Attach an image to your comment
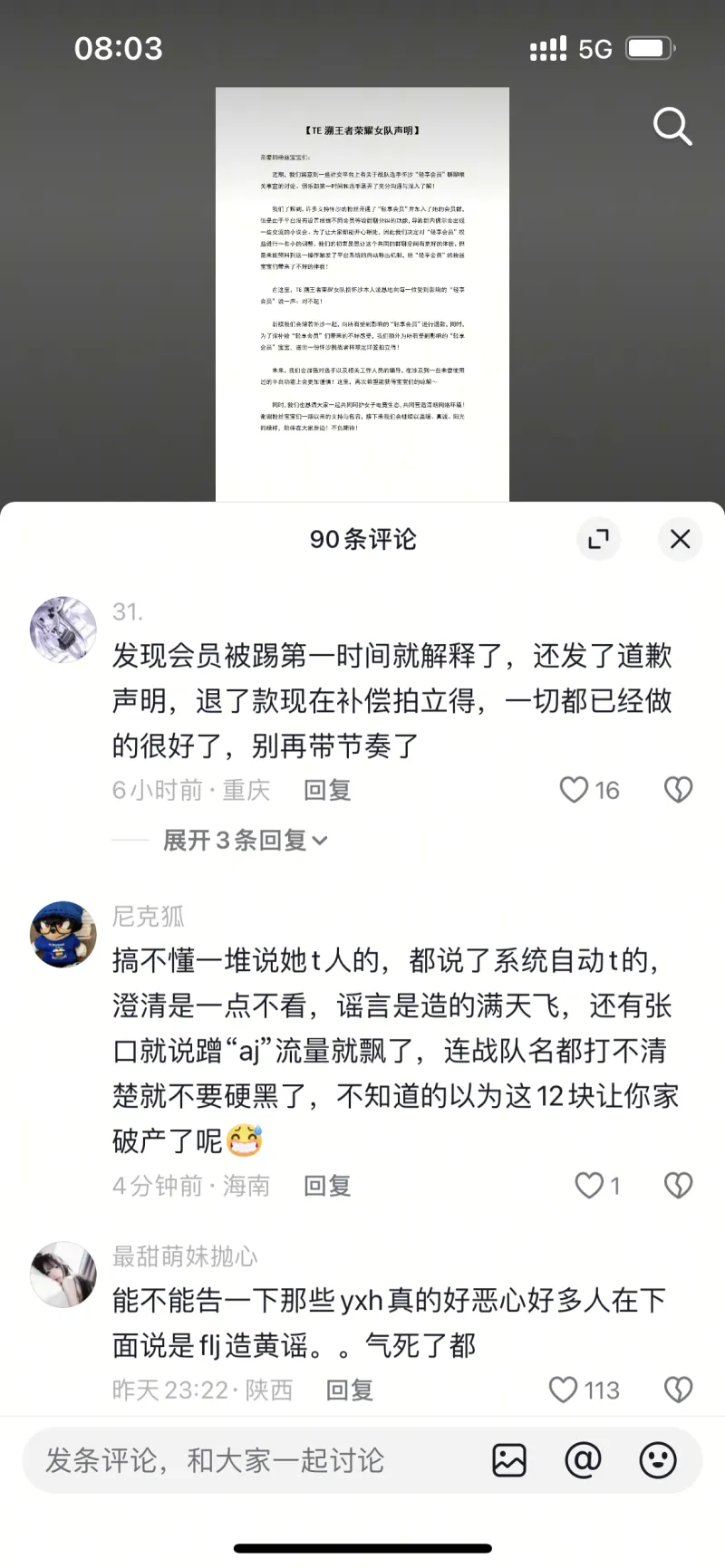This screenshot has height=1568, width=725. click(x=509, y=1460)
